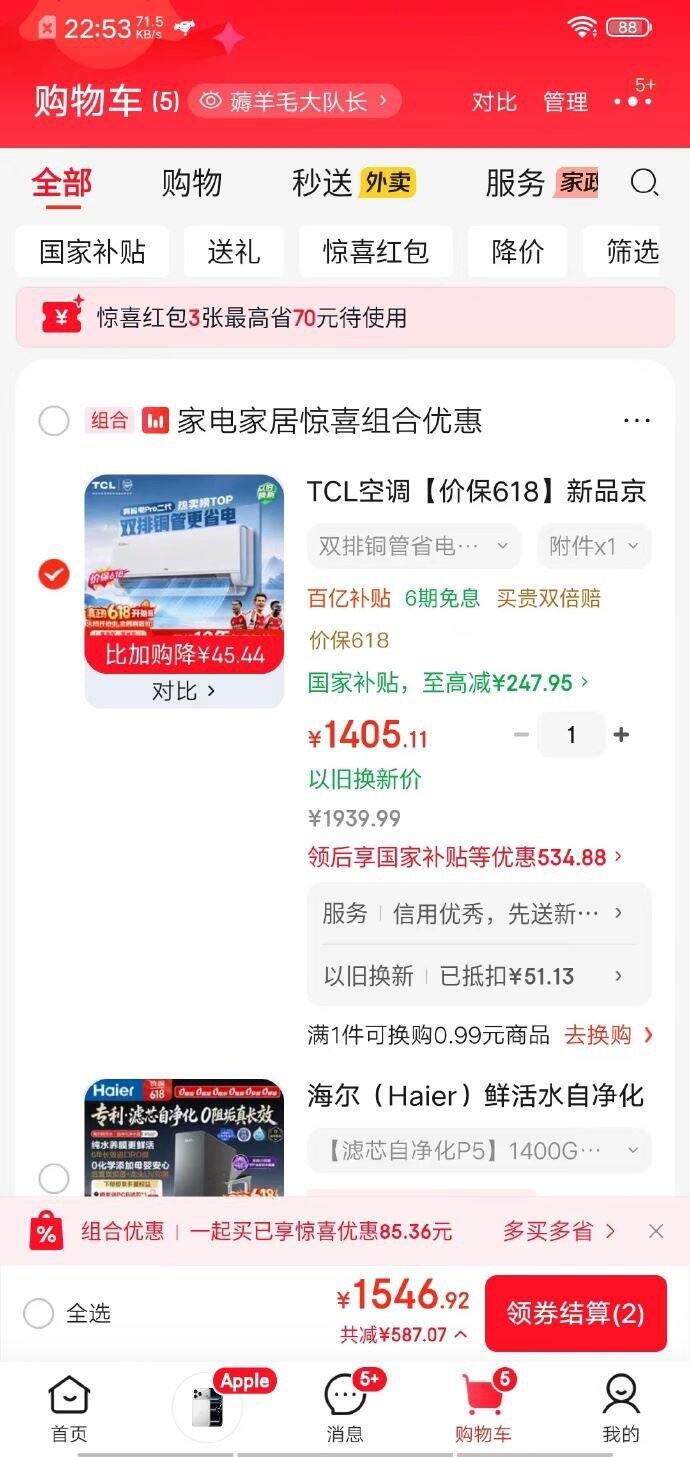
Task: Select the 降价 filter chip
Action: pyautogui.click(x=518, y=252)
